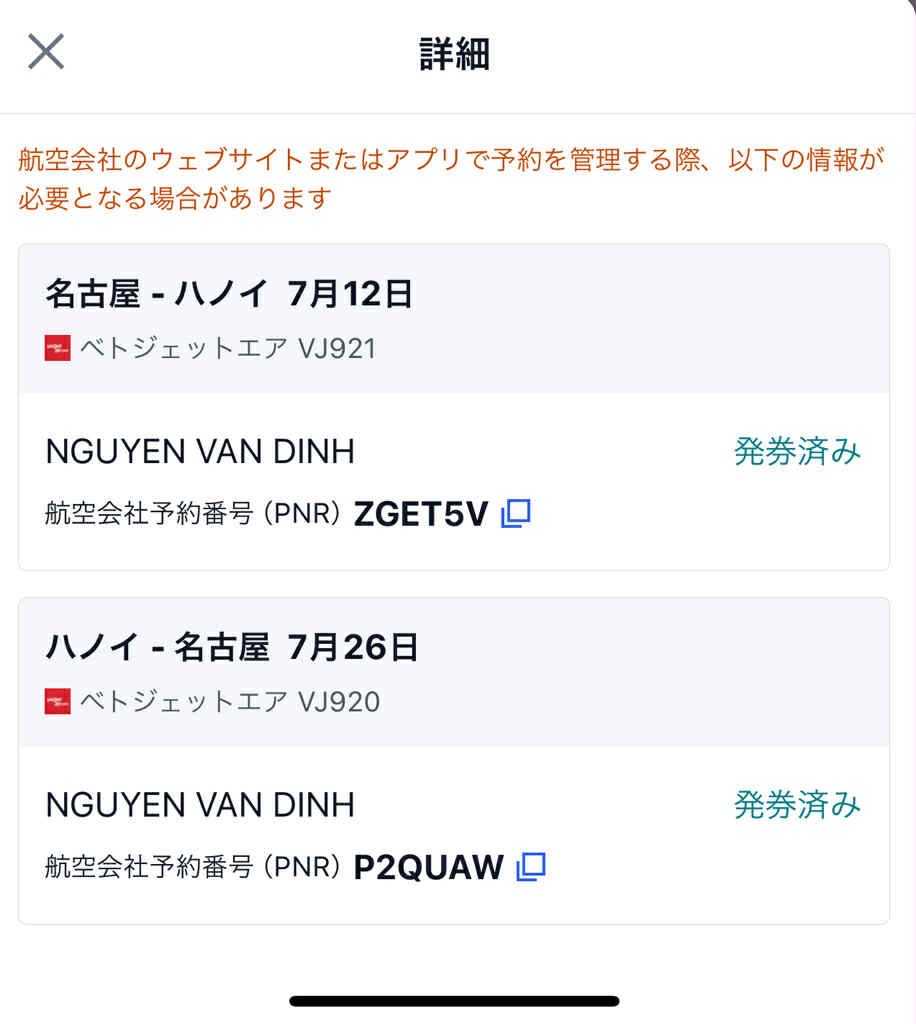The height and width of the screenshot is (1024, 916).
Task: Copy the PNR code ZGET5V
Action: pos(516,513)
